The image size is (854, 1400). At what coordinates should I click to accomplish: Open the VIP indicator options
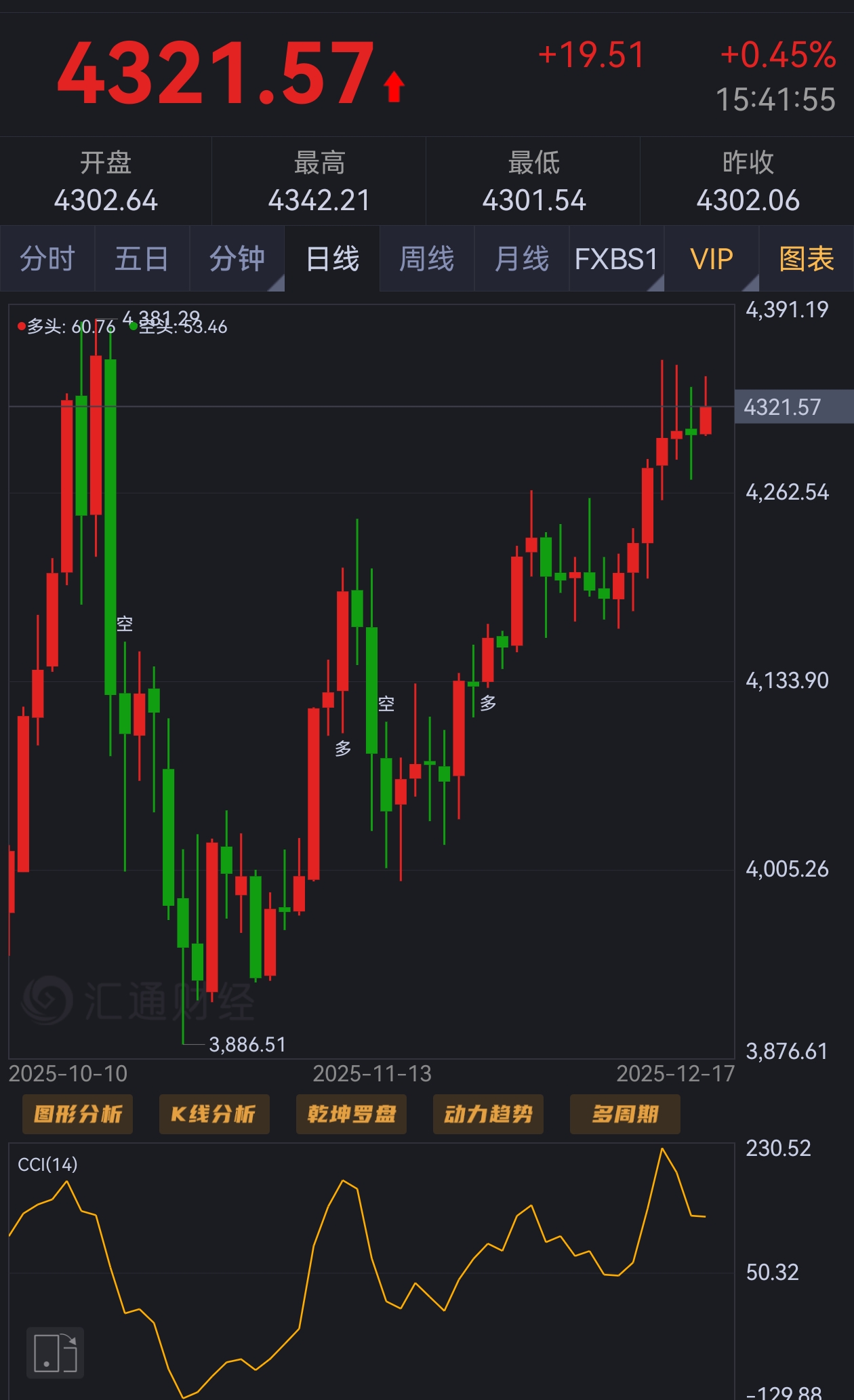pyautogui.click(x=711, y=259)
